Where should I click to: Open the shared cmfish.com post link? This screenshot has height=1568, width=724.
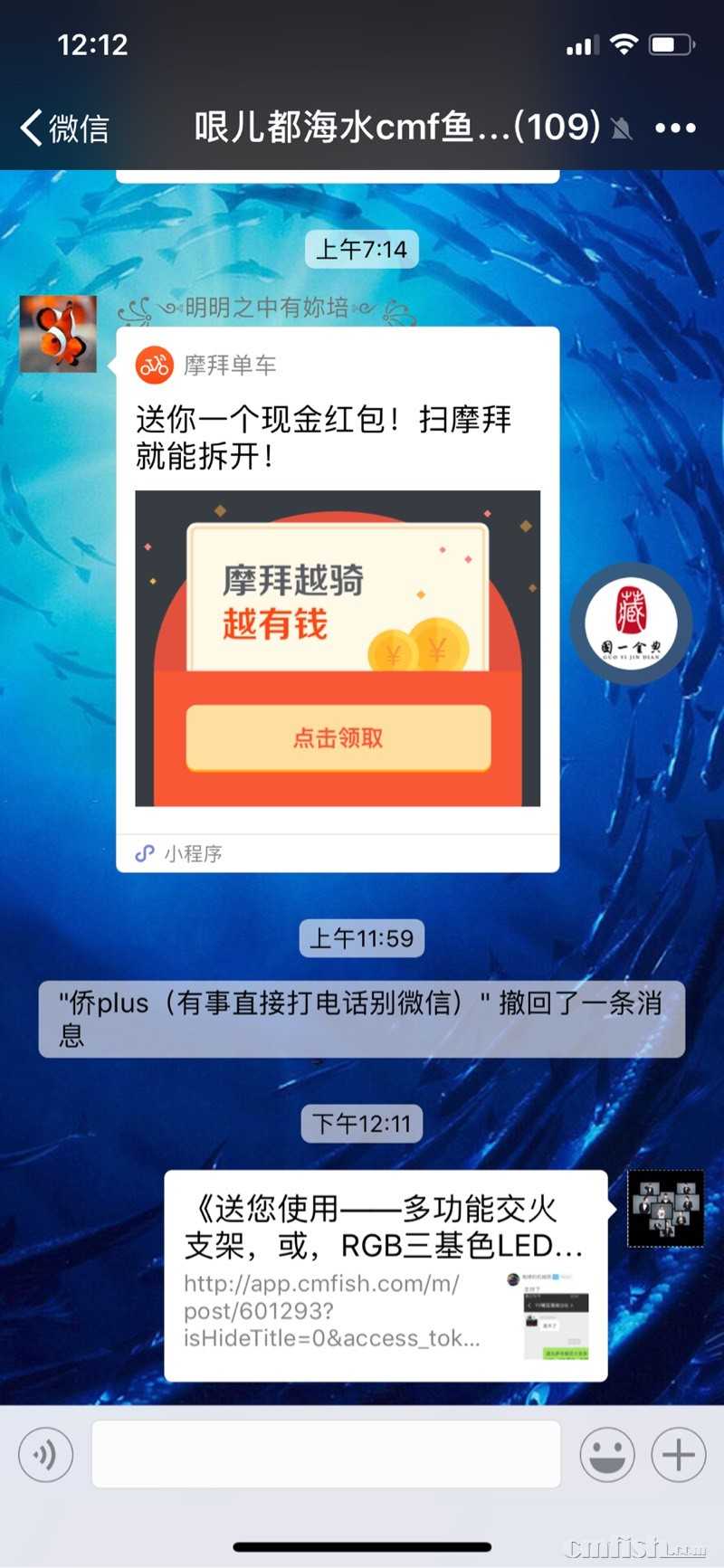[x=386, y=1275]
